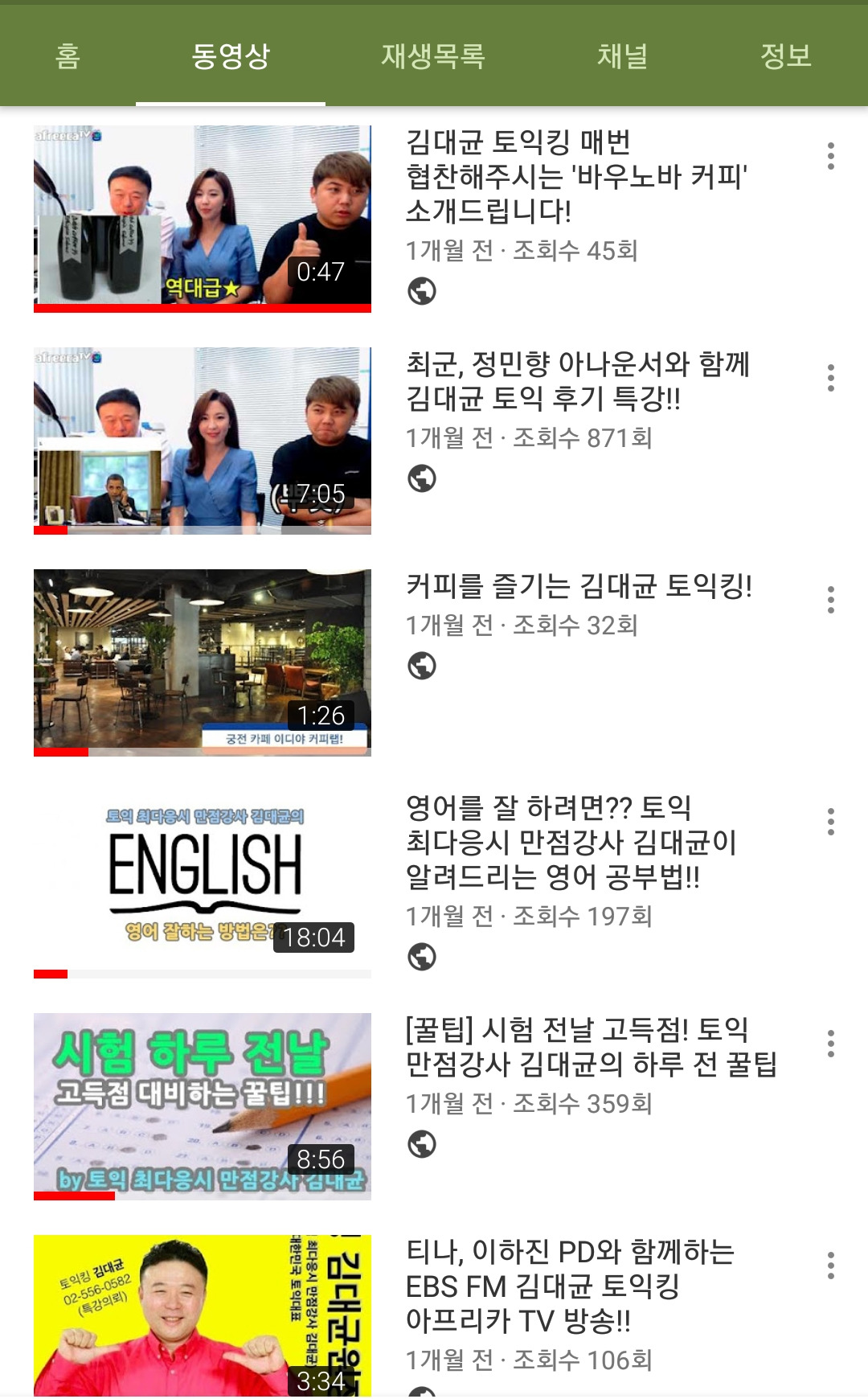Play the EBS FM 아프리카 TV 방송 video
This screenshot has width=868, height=1399.
[x=203, y=1315]
